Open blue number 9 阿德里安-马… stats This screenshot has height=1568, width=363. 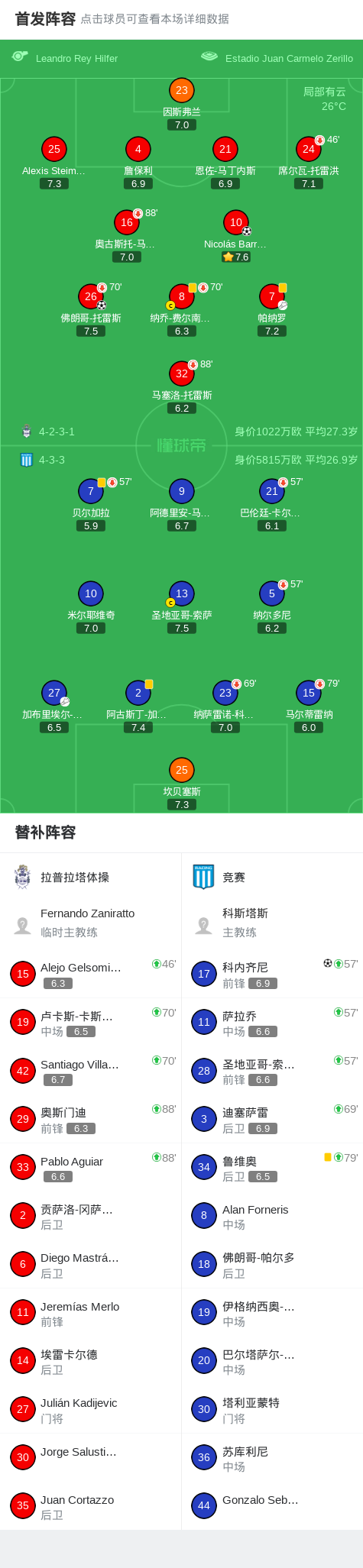click(x=181, y=506)
